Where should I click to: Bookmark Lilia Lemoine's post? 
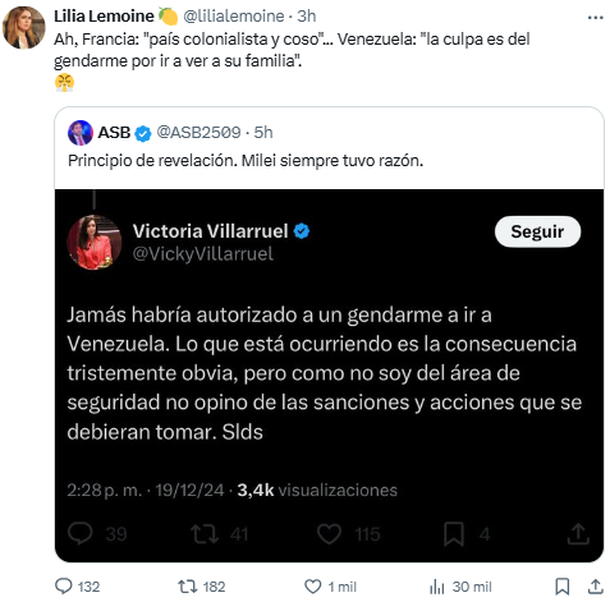563,586
